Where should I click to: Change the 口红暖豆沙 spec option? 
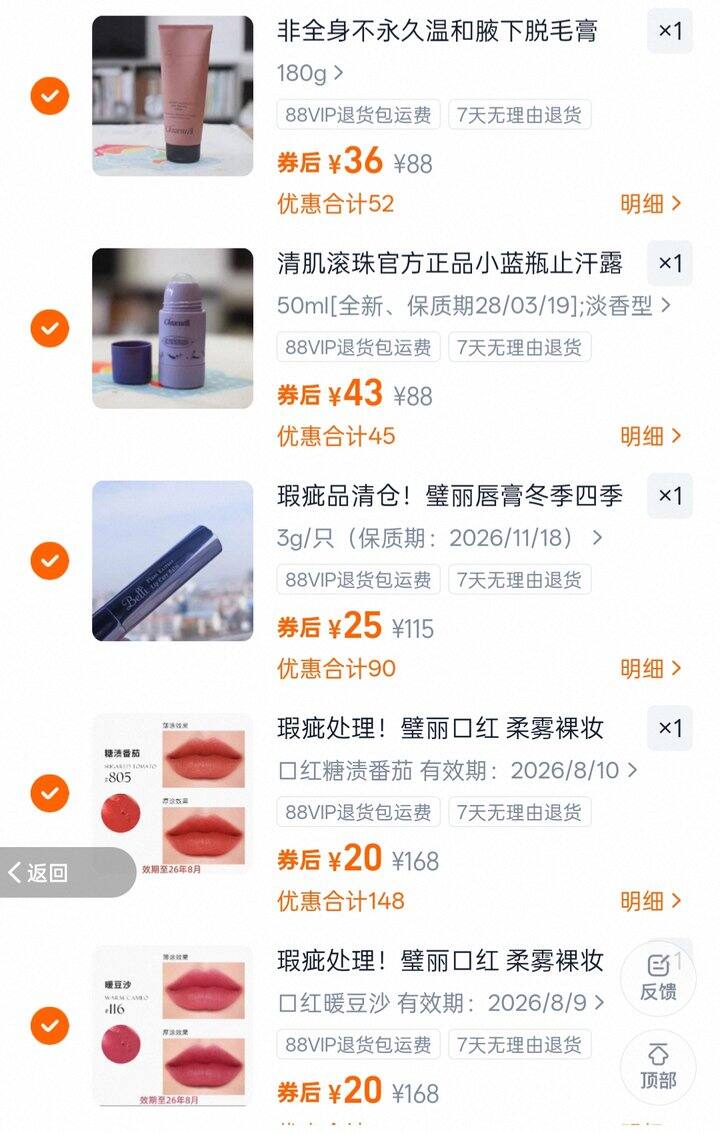[x=441, y=1002]
